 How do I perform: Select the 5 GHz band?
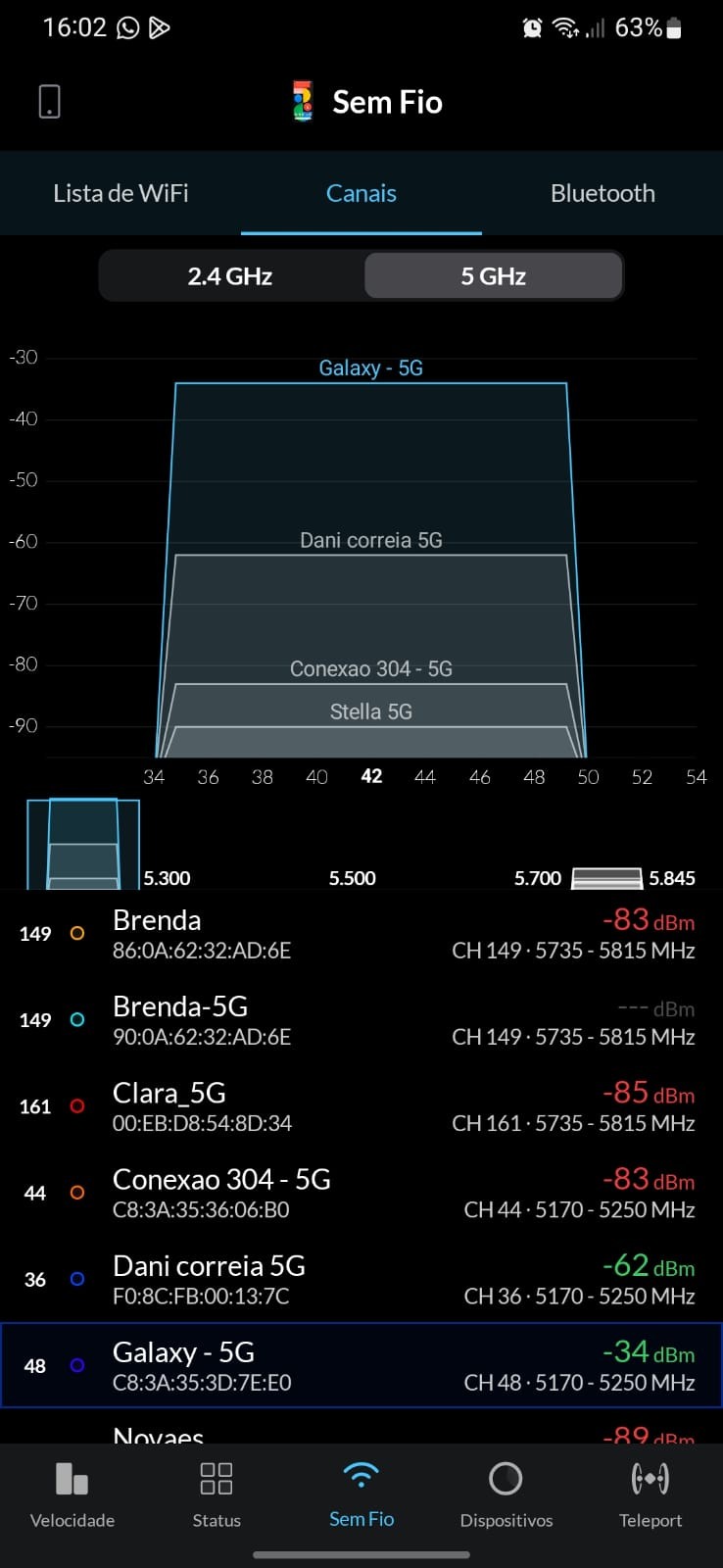[493, 276]
